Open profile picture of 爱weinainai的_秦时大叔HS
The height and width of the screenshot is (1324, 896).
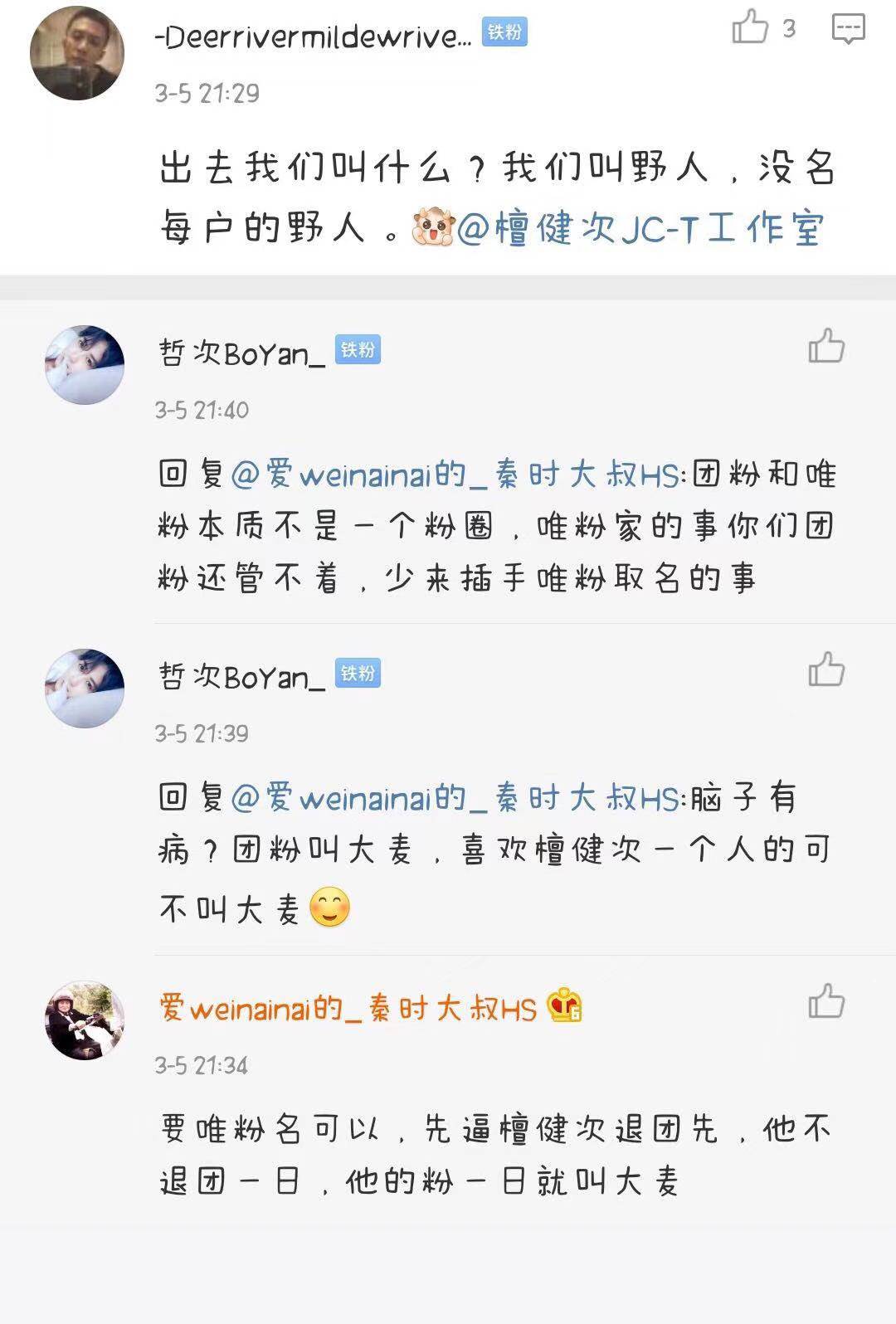pyautogui.click(x=84, y=1020)
